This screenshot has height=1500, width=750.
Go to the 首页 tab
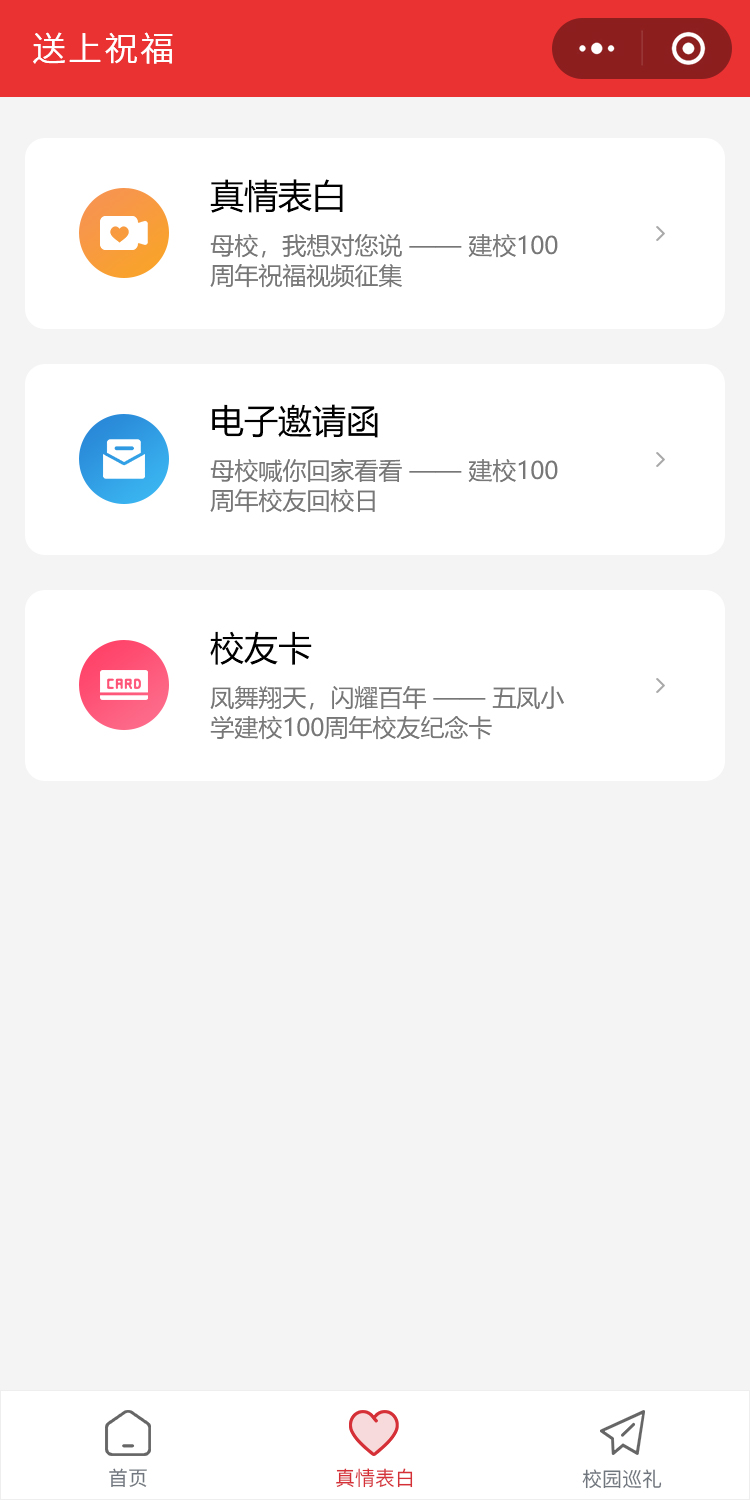[x=128, y=1447]
